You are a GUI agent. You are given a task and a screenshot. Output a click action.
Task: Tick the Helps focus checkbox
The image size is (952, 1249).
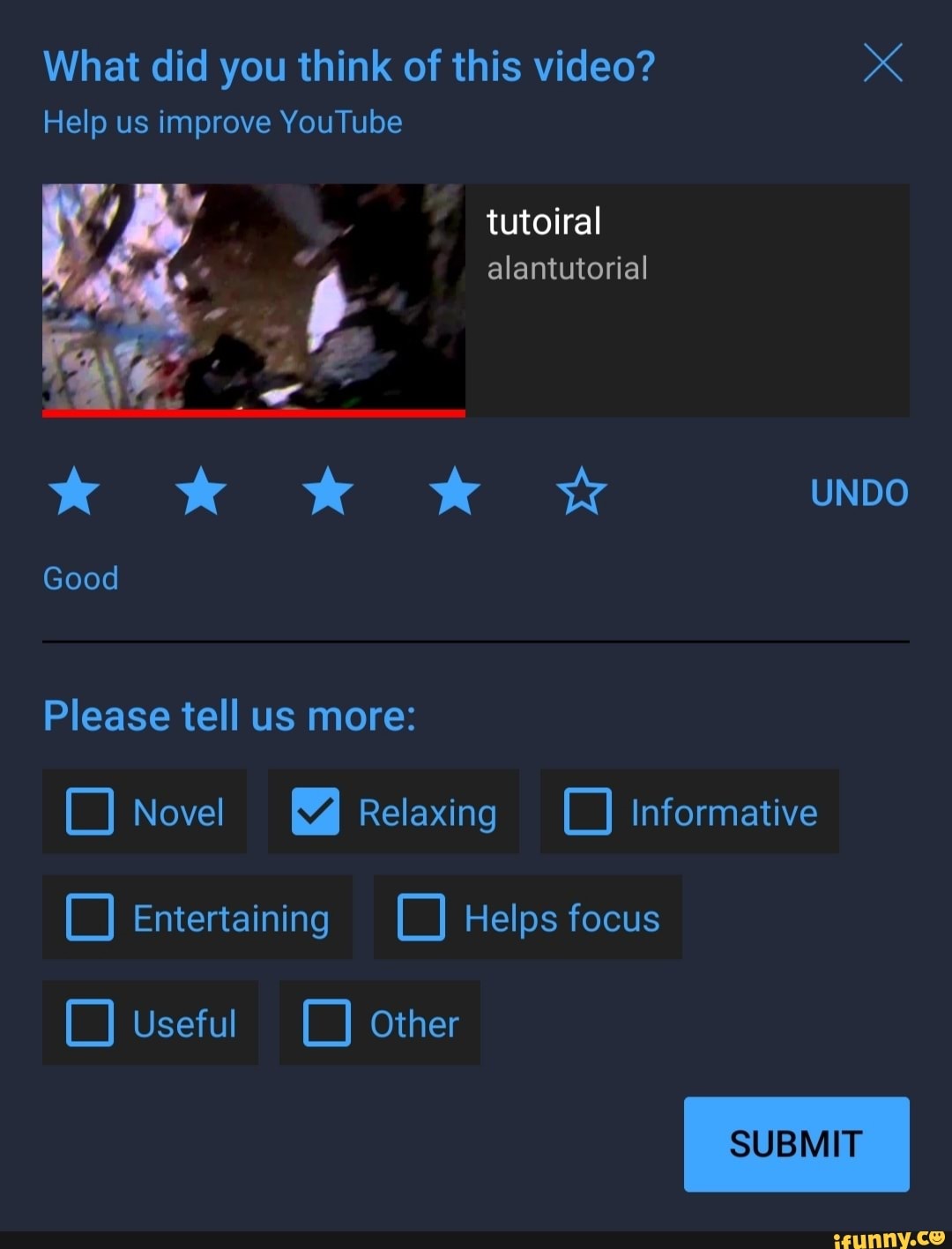(x=421, y=917)
